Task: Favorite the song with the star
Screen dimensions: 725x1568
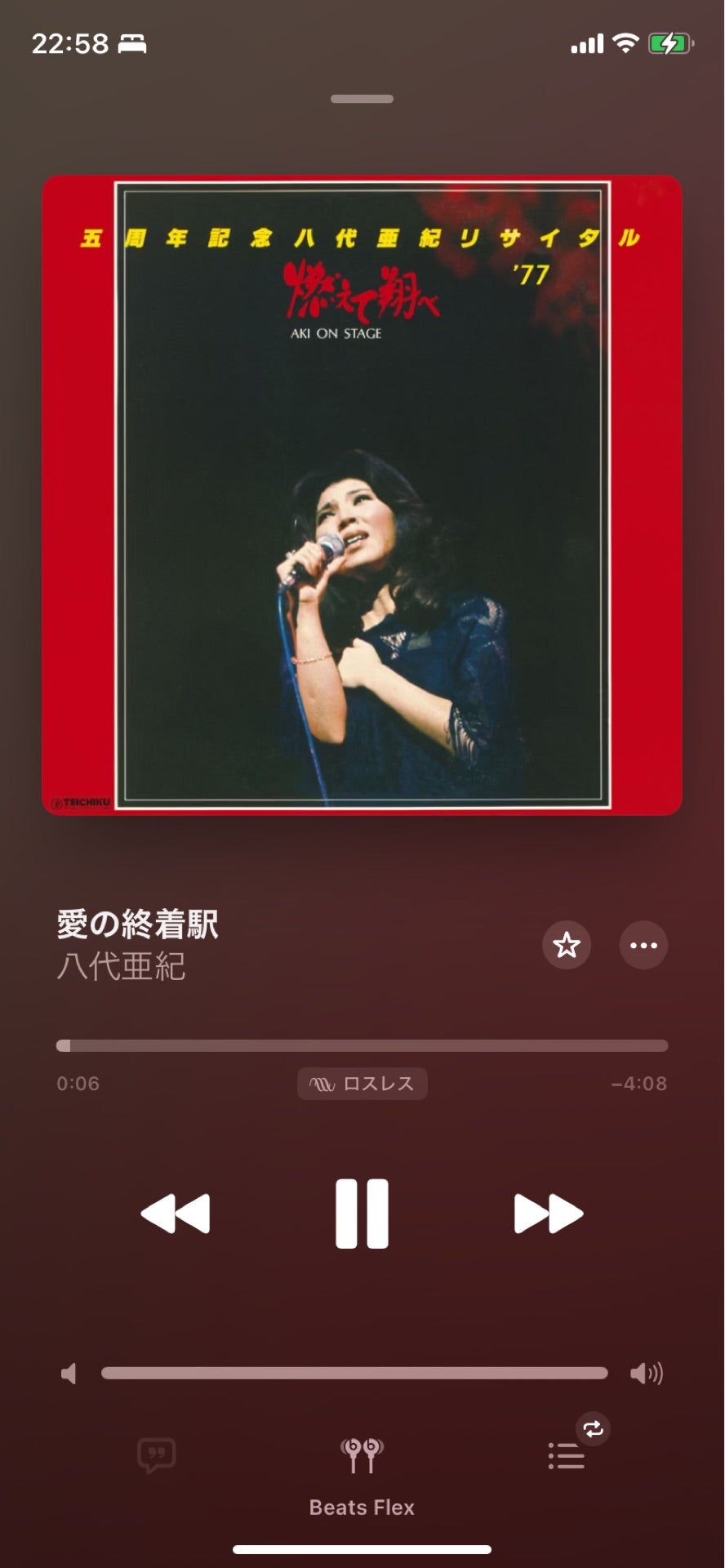Action: click(x=567, y=945)
